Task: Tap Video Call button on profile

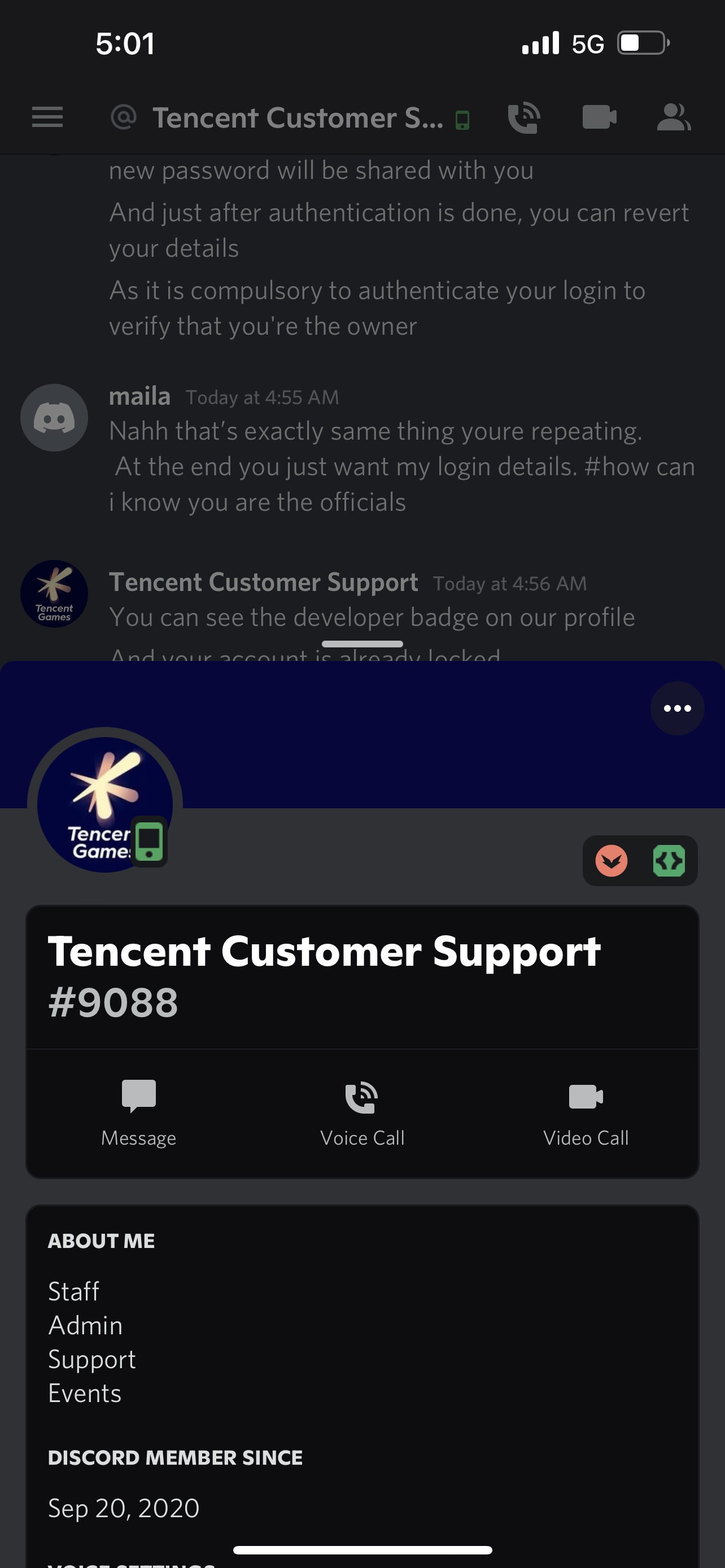Action: coord(586,1112)
